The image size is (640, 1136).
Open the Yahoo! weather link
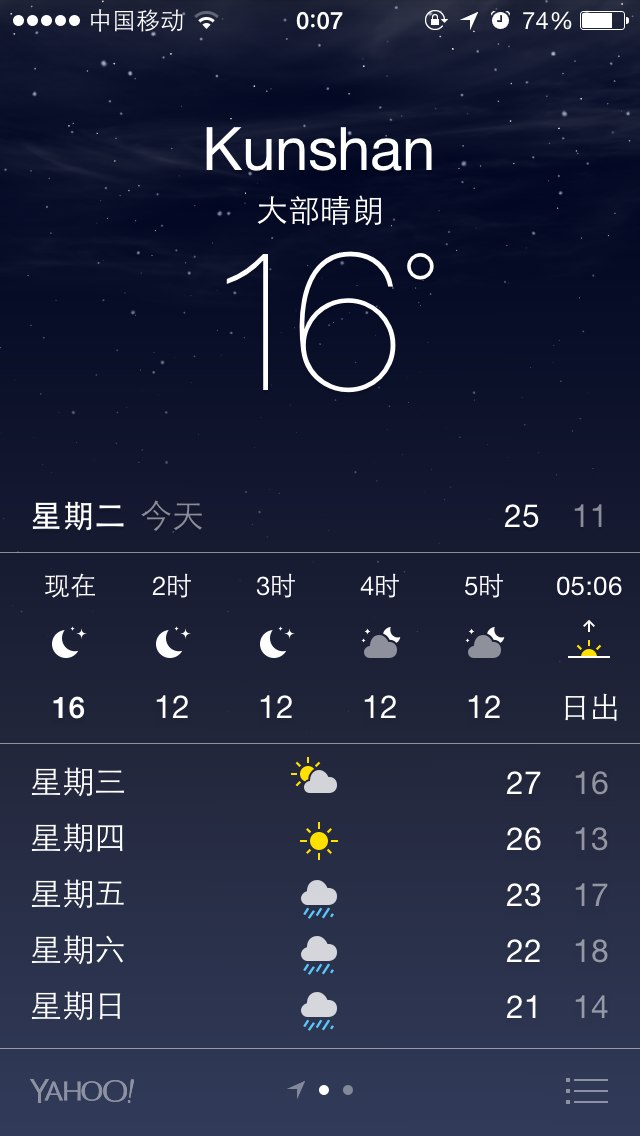[x=82, y=1090]
